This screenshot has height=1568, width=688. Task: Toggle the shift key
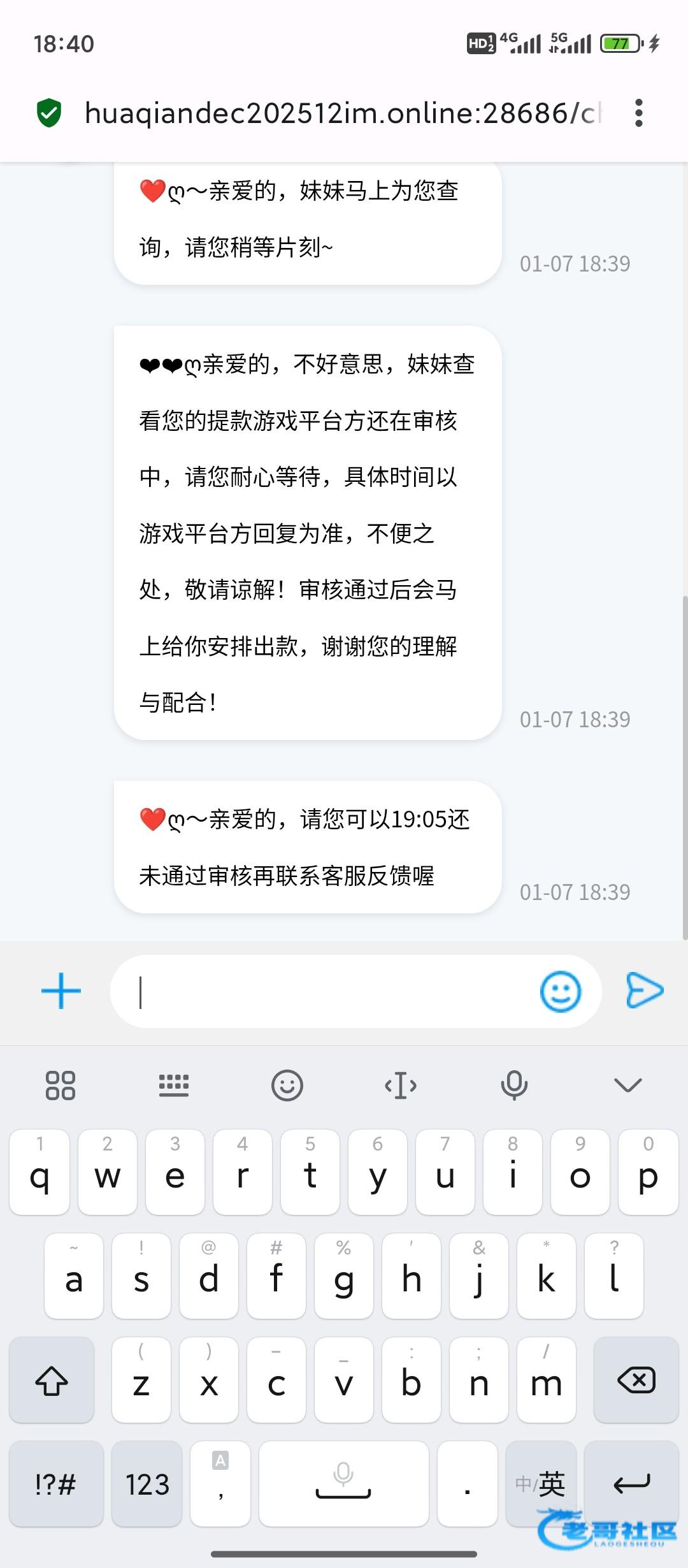(x=52, y=1381)
